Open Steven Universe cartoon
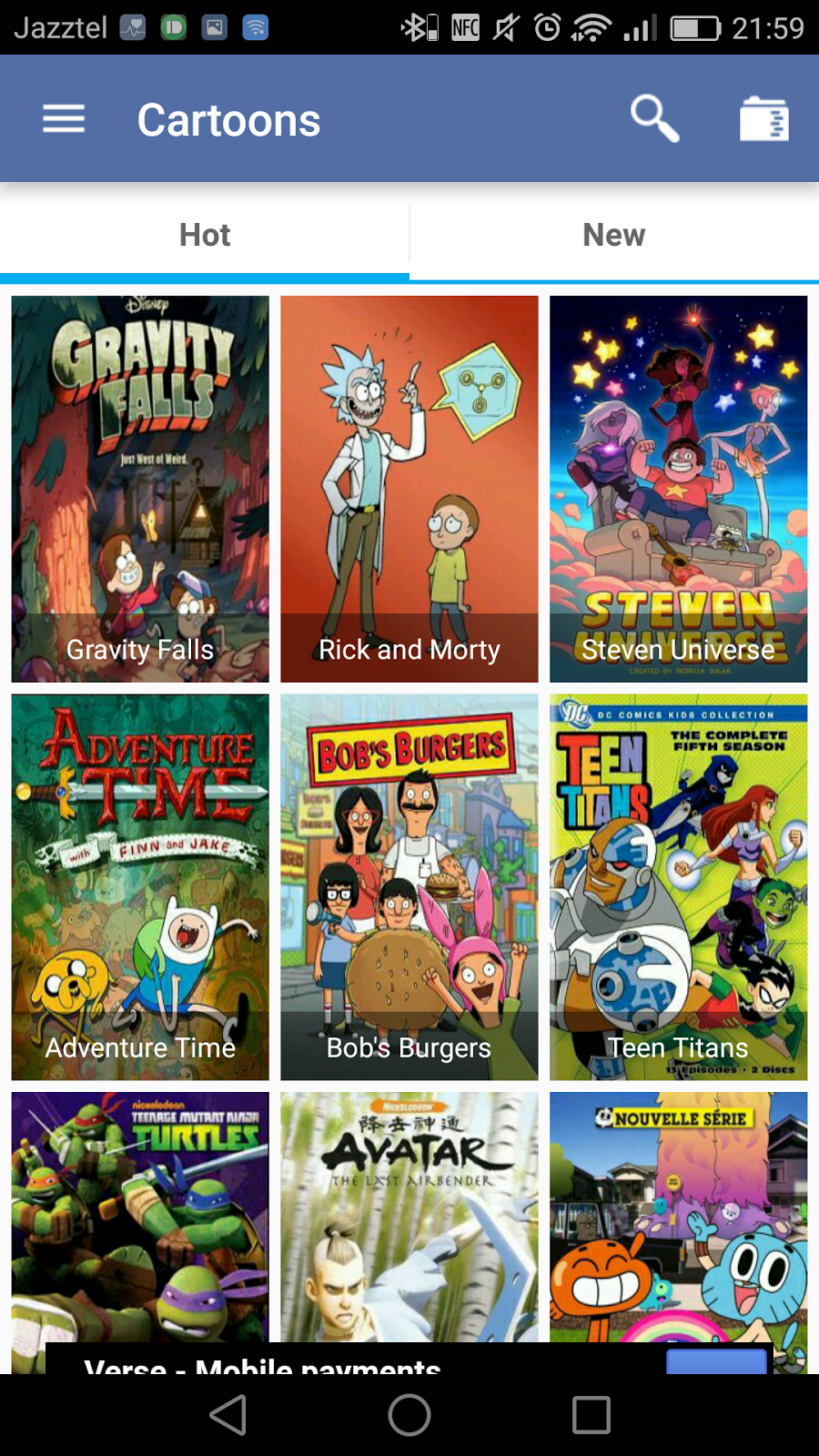 [678, 489]
